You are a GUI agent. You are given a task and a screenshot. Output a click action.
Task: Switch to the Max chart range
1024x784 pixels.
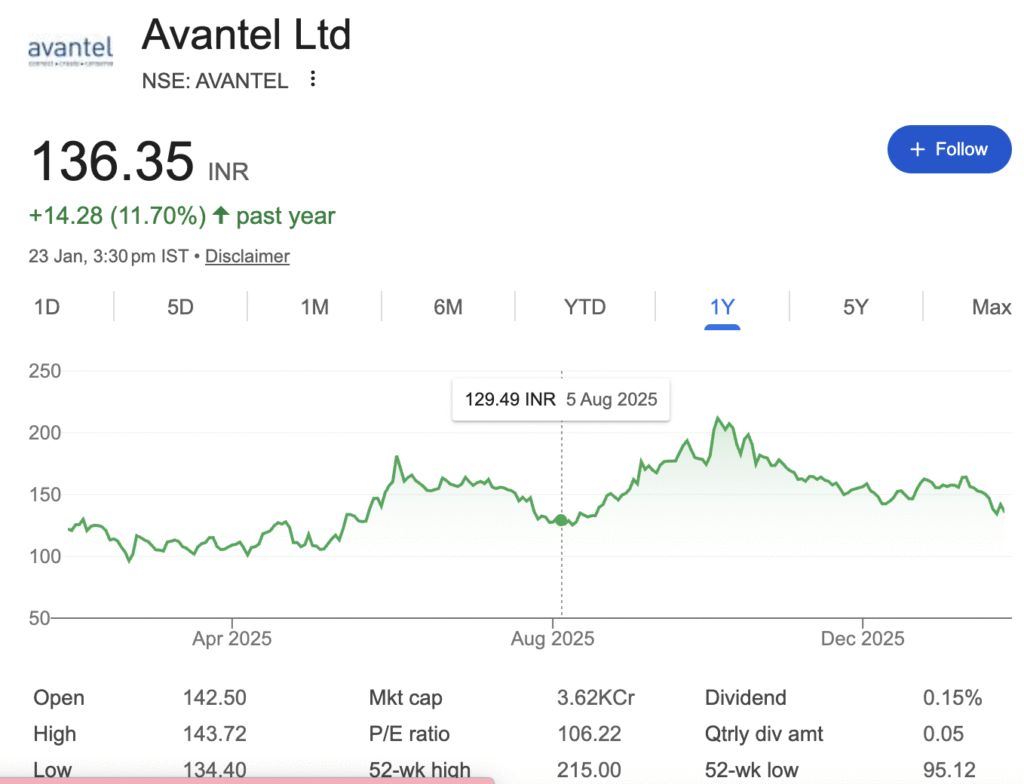click(x=991, y=307)
